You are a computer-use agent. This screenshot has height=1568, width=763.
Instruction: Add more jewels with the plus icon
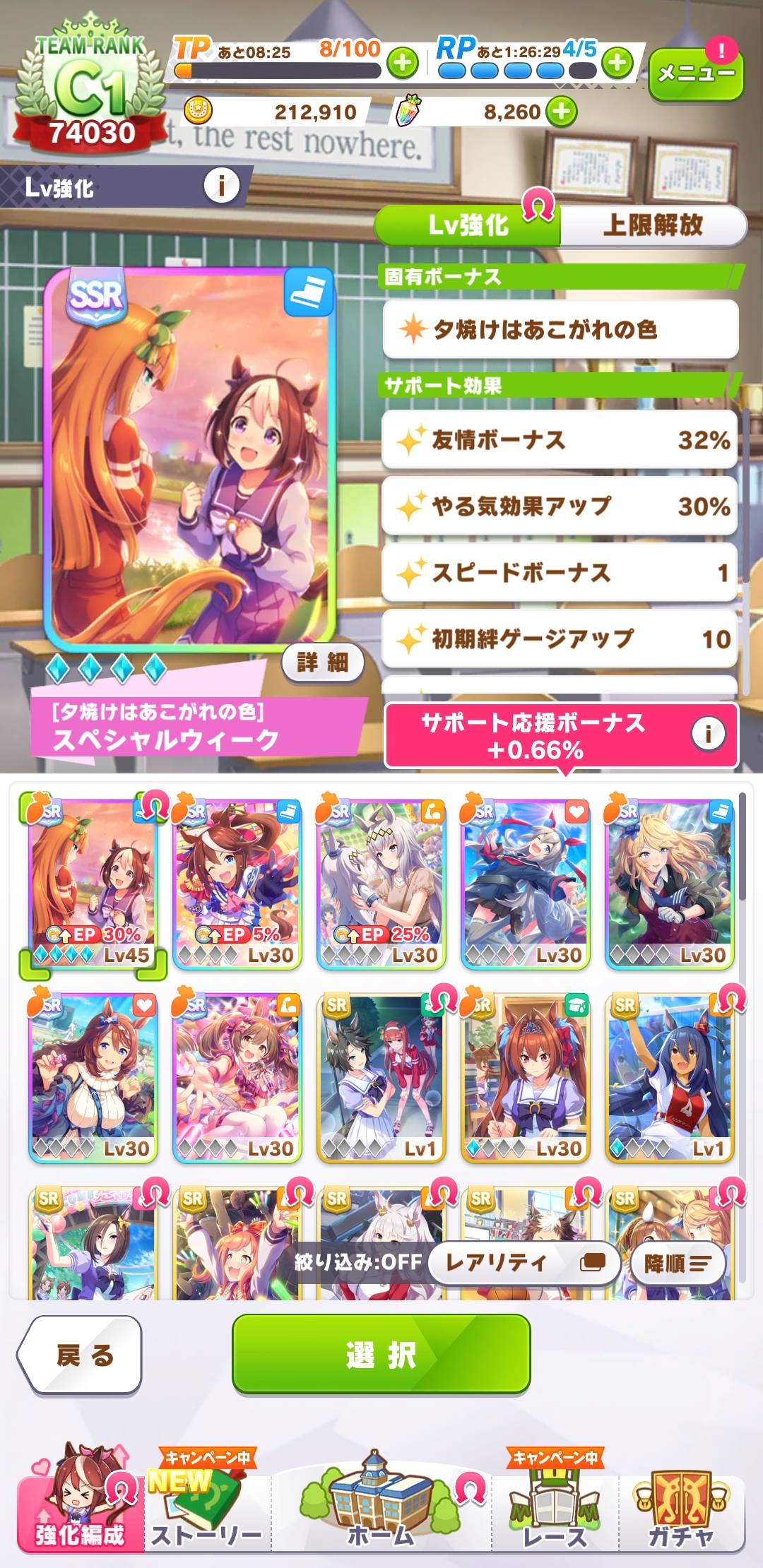tap(562, 112)
